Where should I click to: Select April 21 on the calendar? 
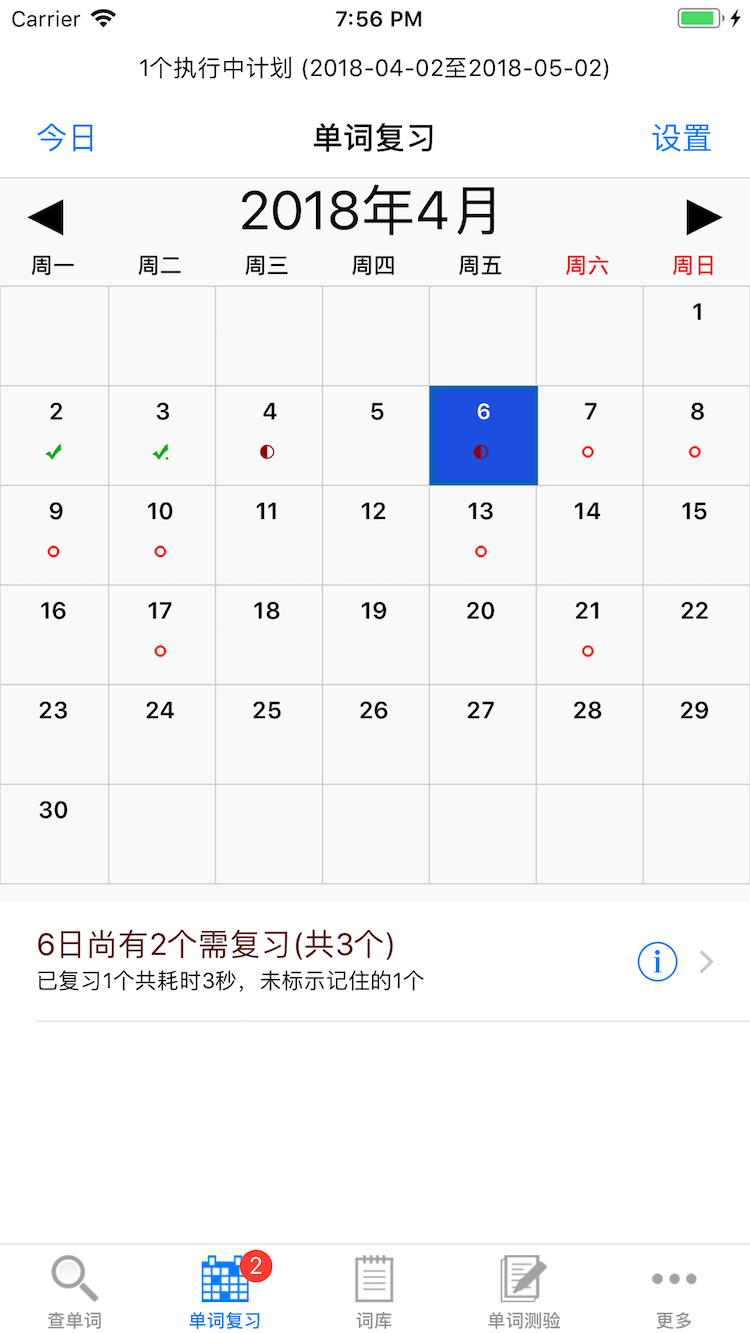(x=590, y=635)
